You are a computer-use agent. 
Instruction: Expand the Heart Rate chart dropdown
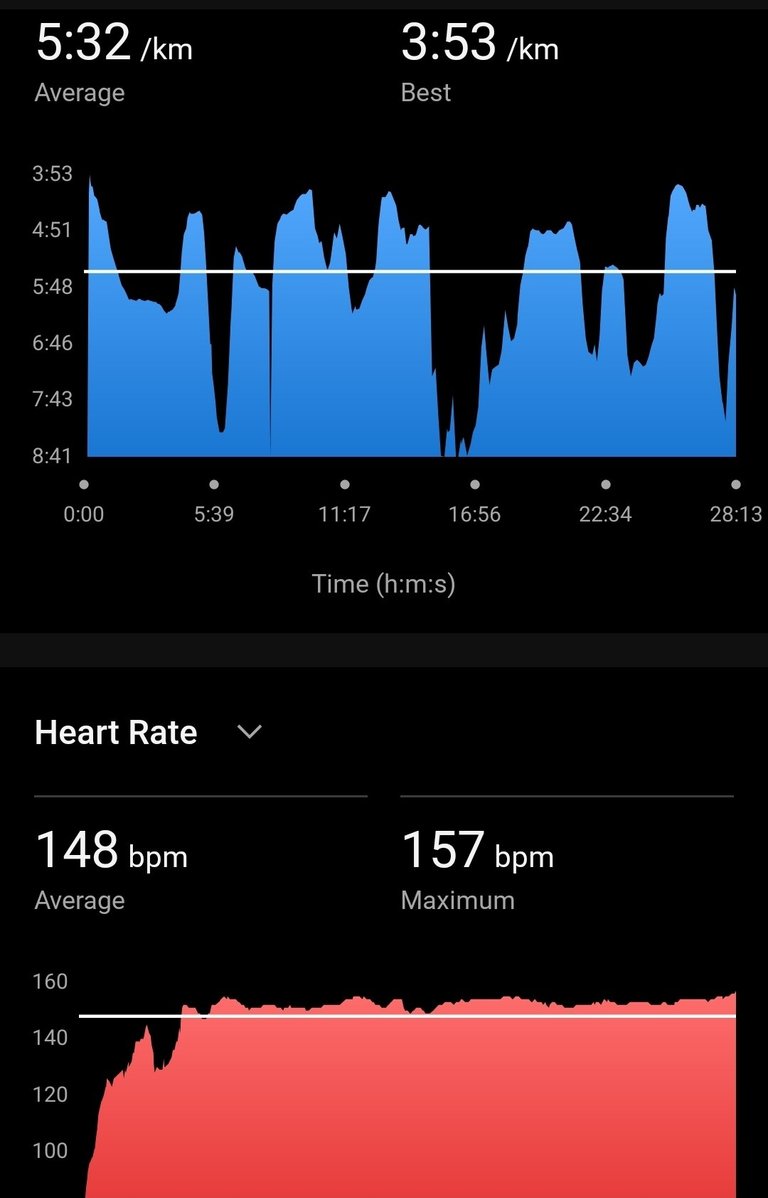[x=249, y=732]
